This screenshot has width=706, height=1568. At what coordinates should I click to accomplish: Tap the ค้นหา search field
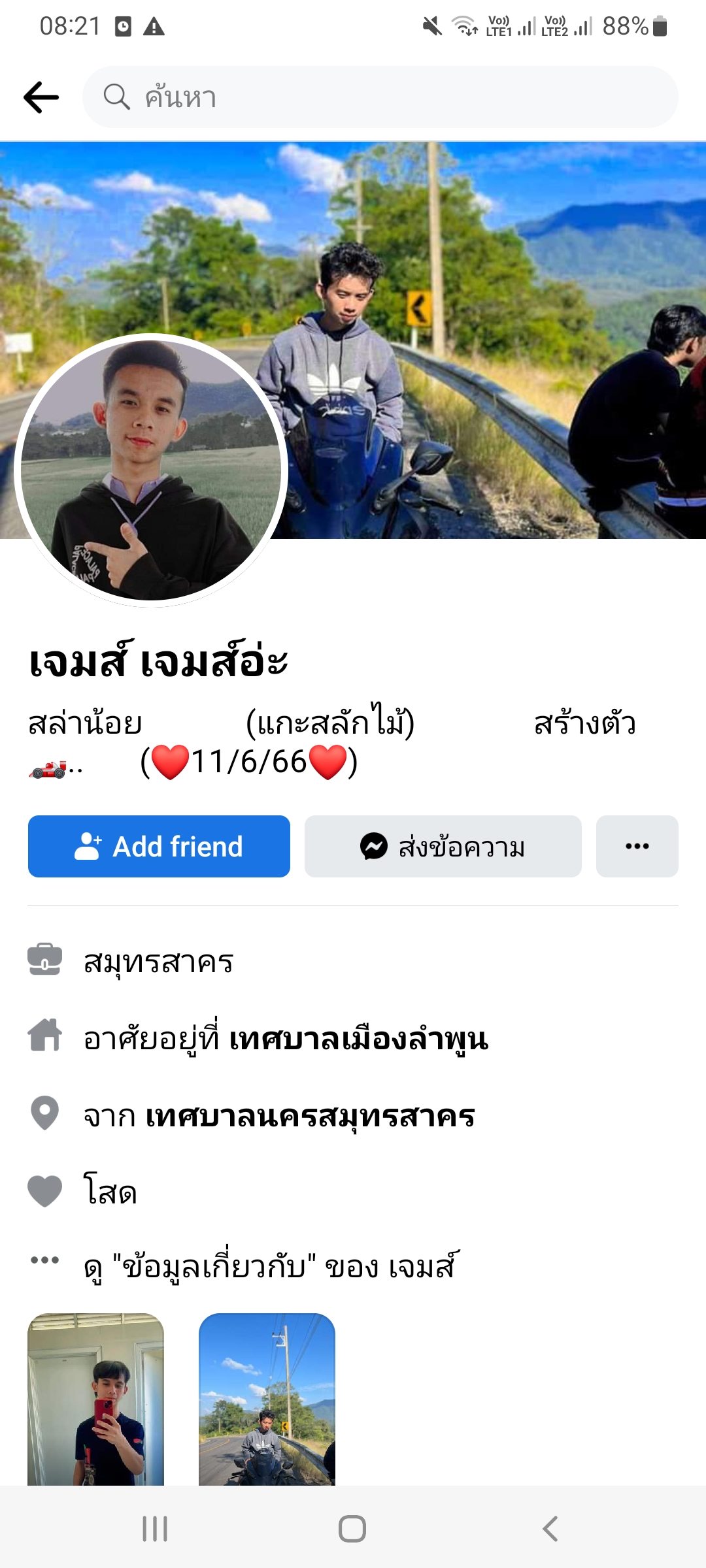(x=379, y=97)
